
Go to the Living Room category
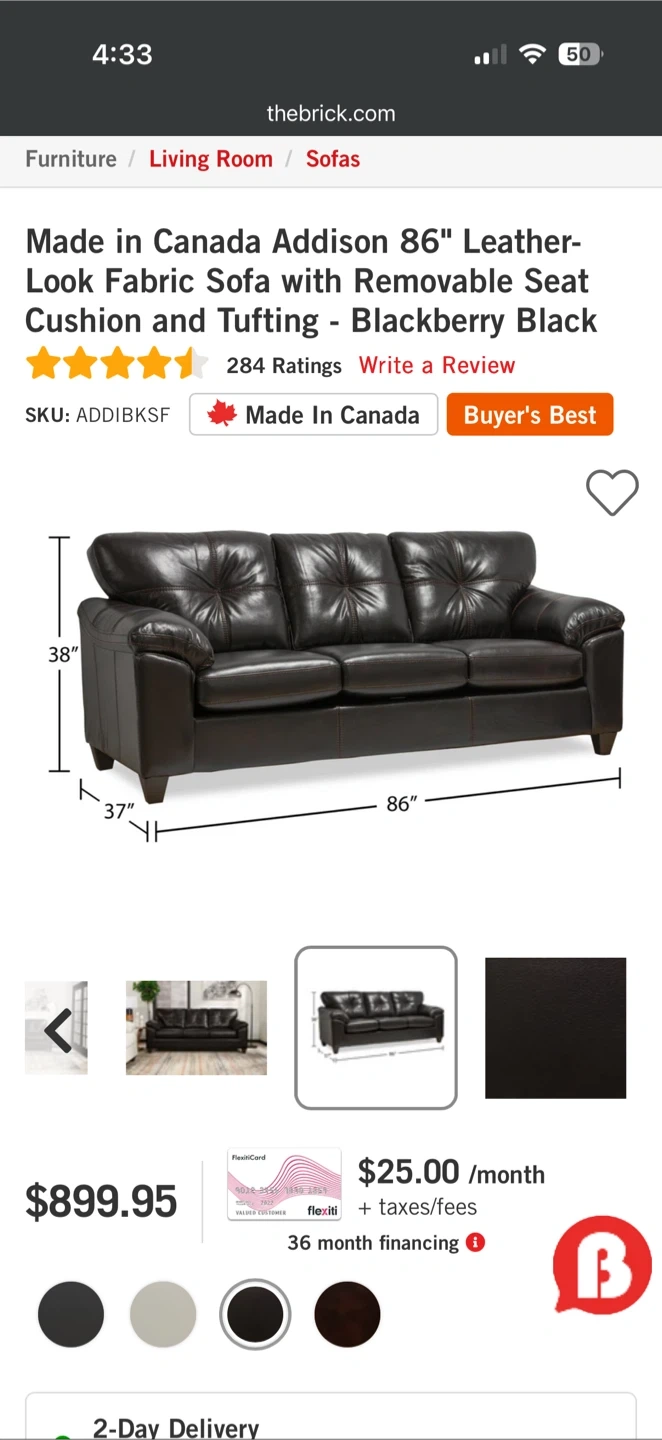click(211, 159)
